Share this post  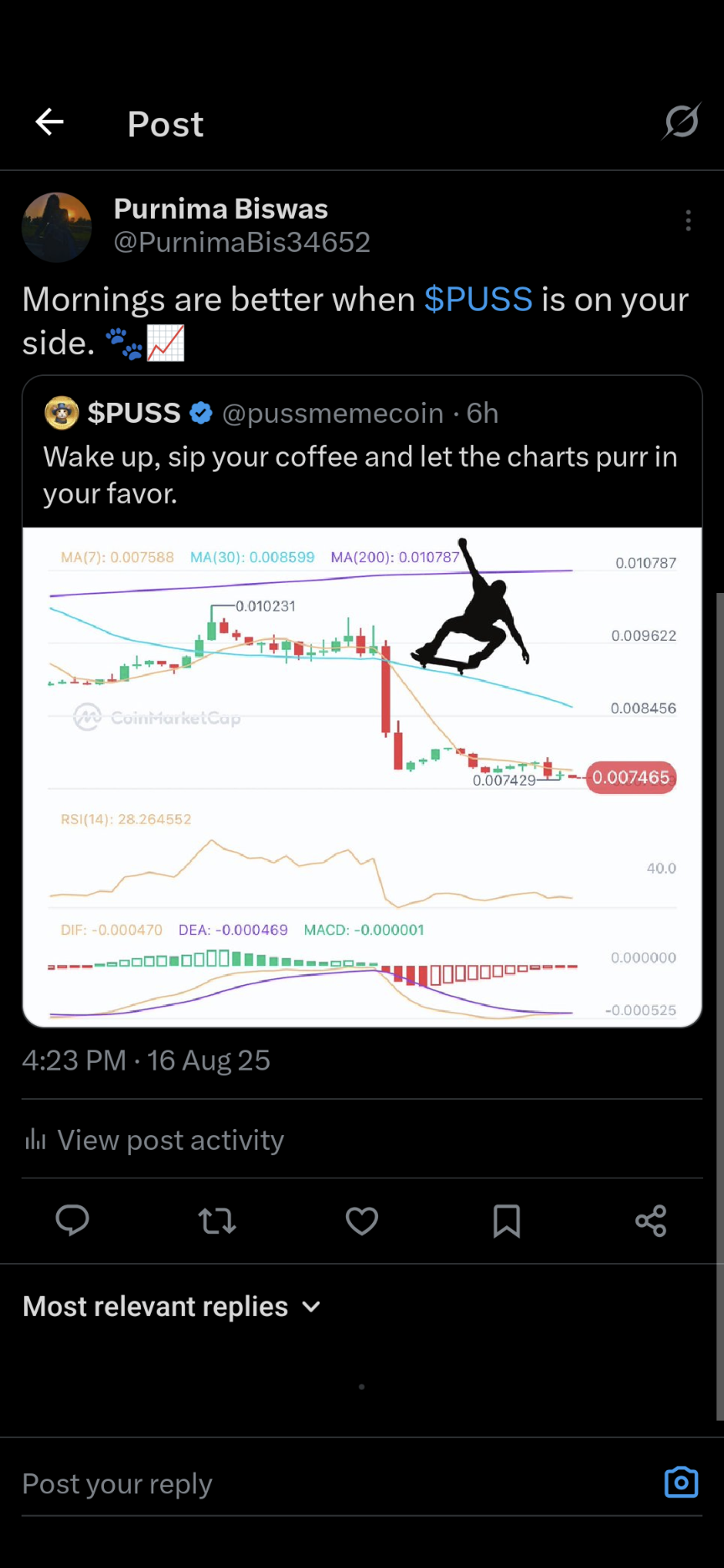tap(651, 1220)
